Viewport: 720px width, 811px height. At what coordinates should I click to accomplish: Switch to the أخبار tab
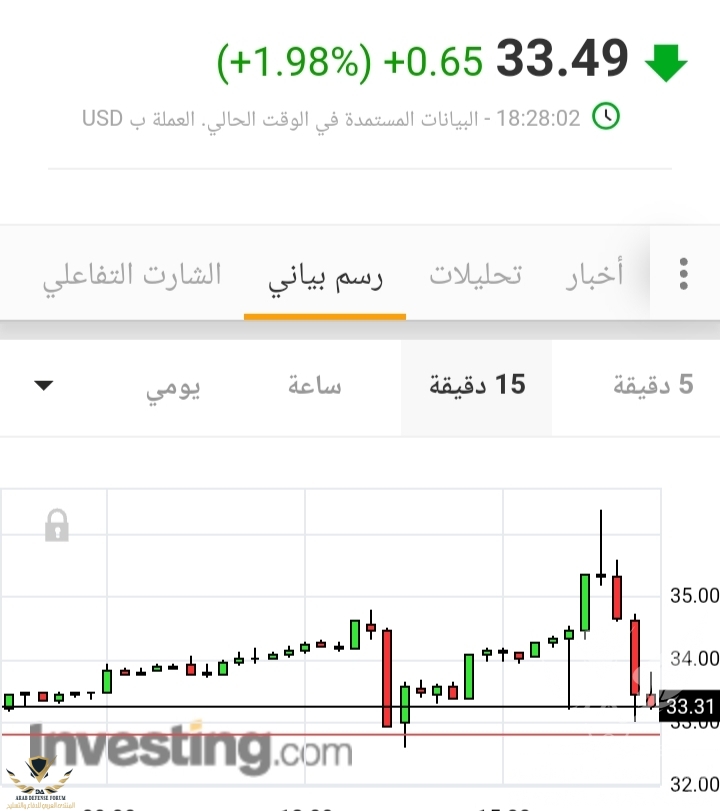click(x=594, y=275)
